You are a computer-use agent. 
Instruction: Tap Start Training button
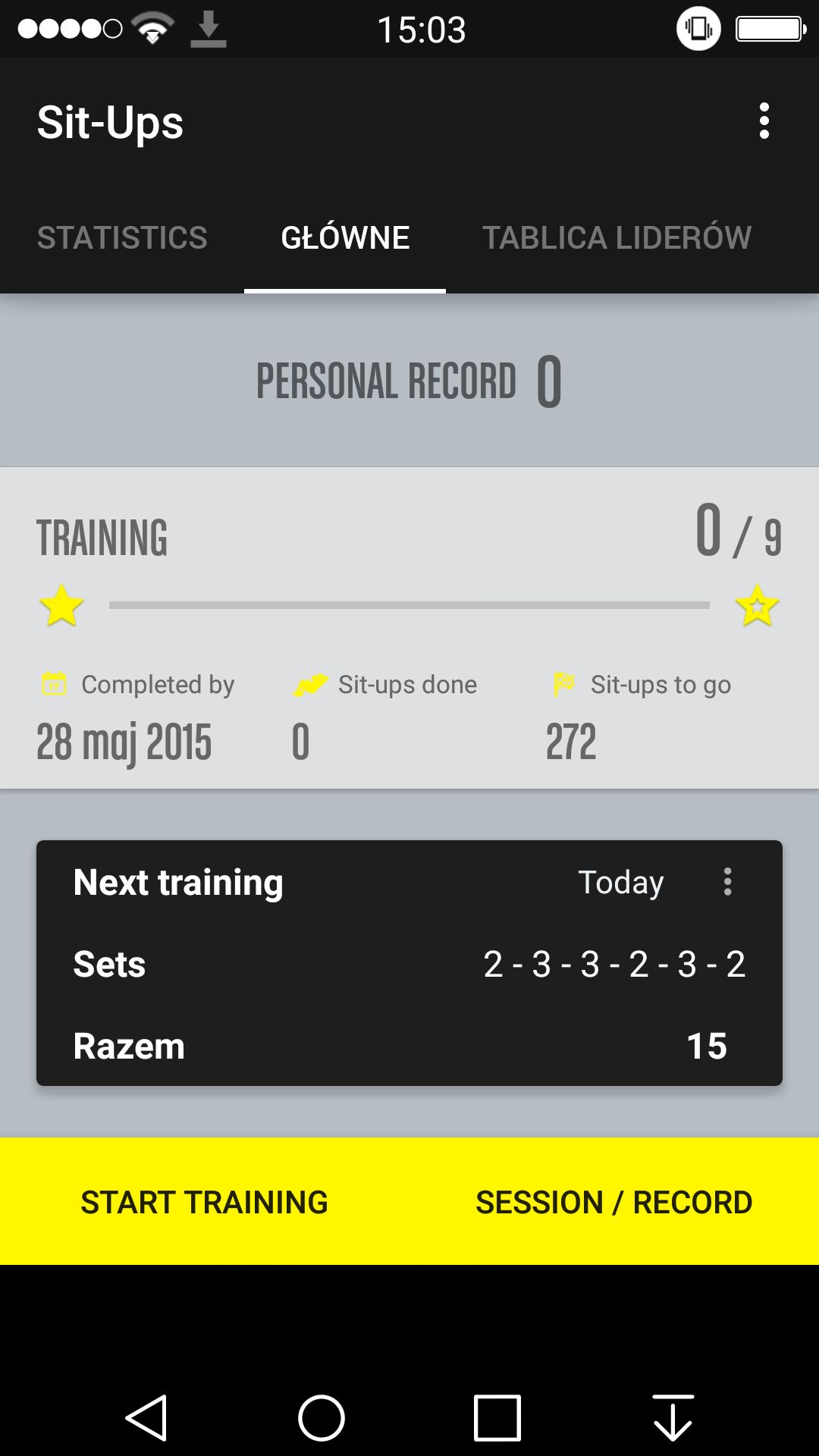(205, 1202)
